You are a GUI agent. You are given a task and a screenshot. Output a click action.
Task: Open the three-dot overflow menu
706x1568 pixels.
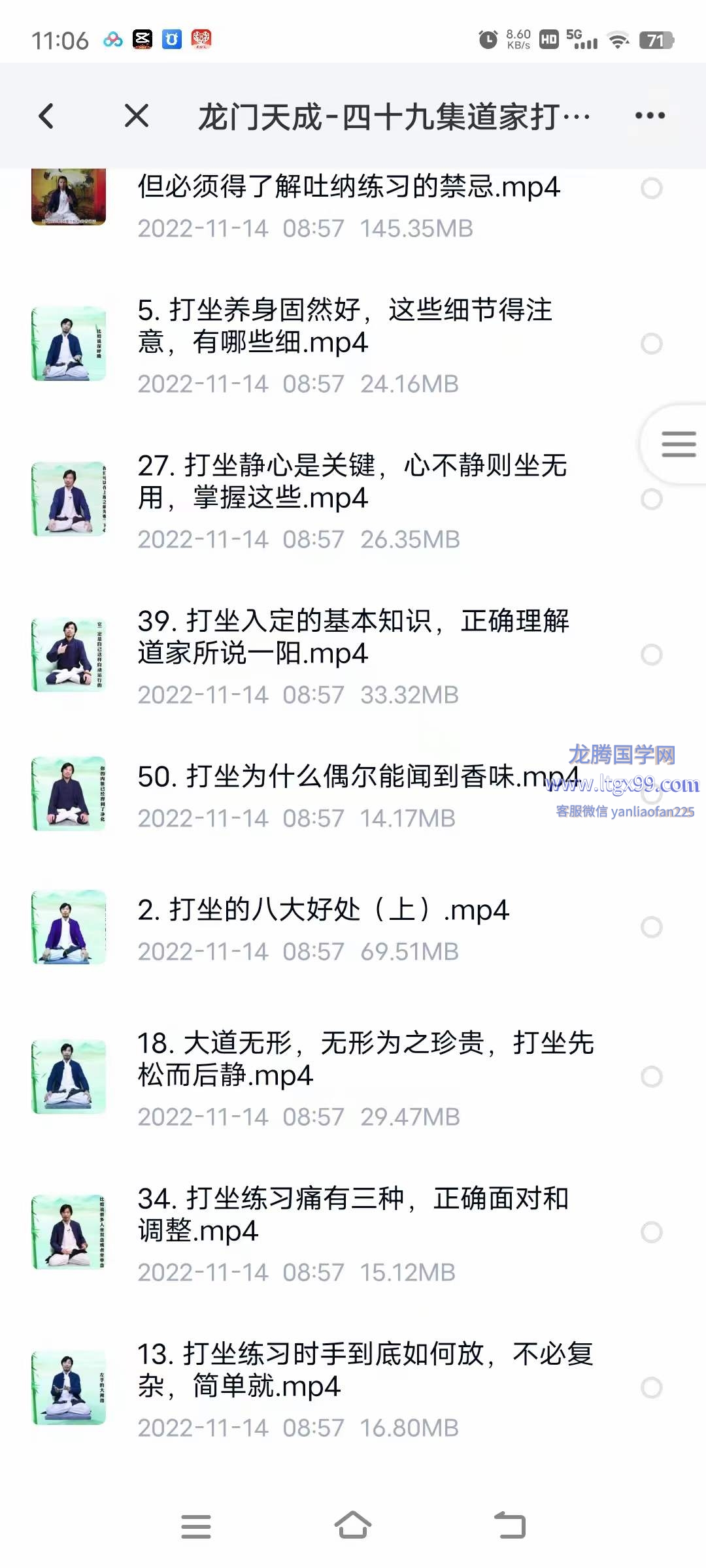point(650,116)
